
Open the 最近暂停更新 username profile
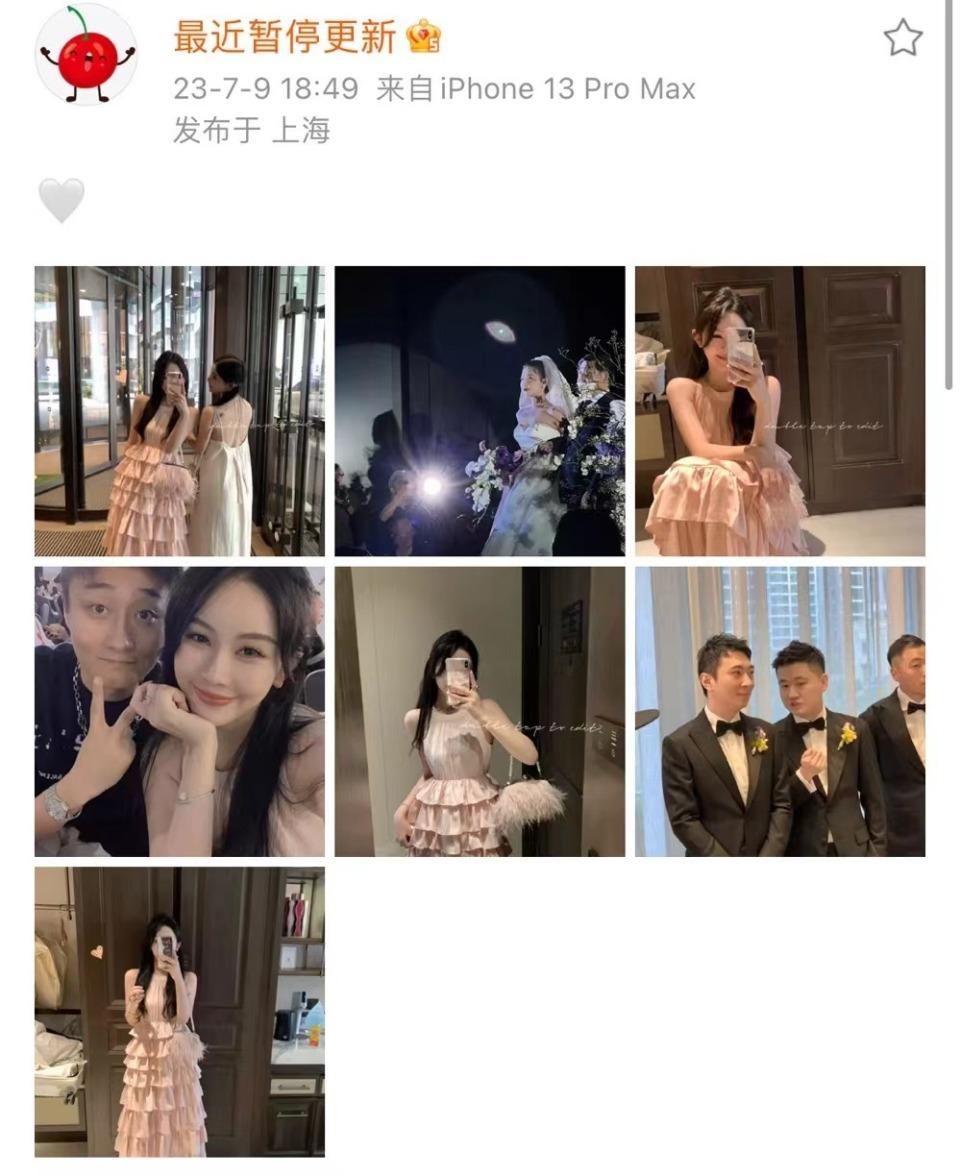coord(285,38)
